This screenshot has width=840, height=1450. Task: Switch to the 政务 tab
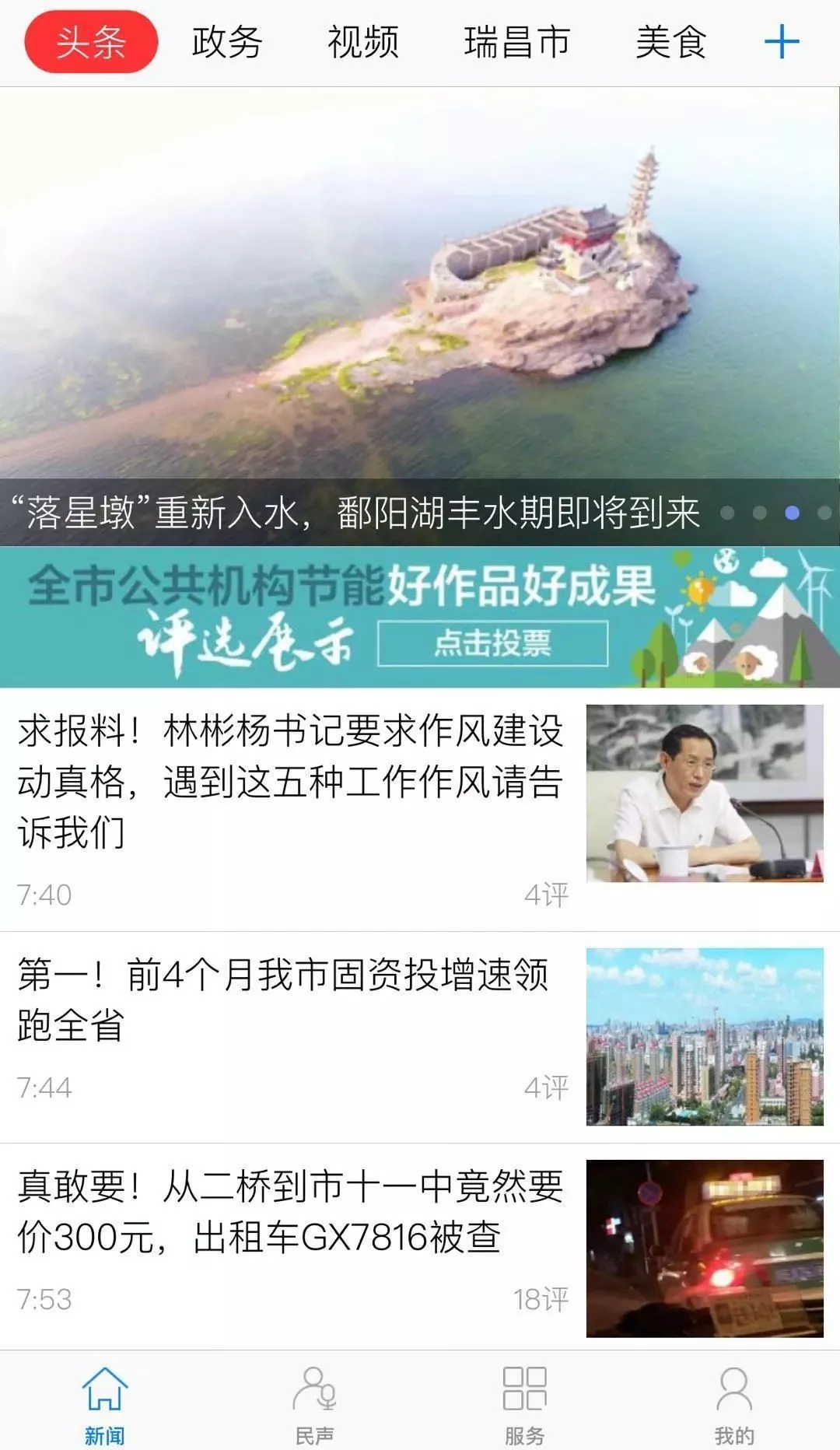pos(227,42)
